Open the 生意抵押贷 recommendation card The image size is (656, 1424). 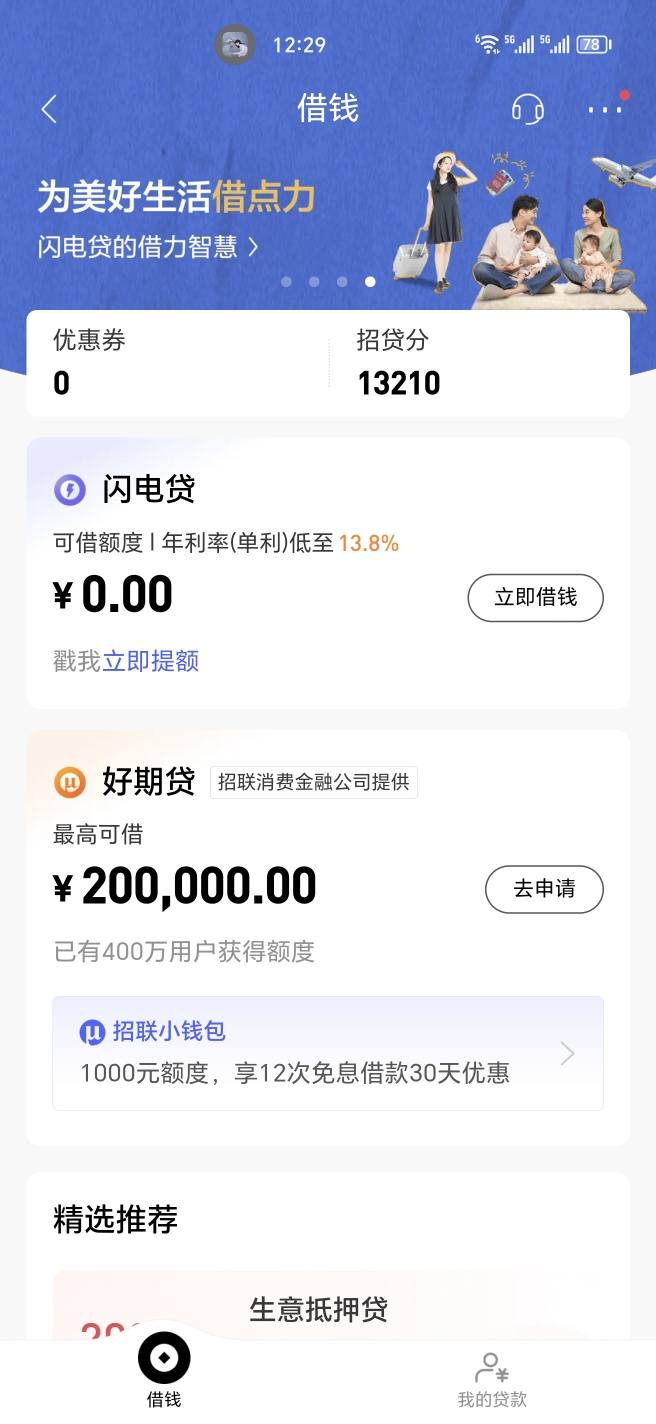pyautogui.click(x=328, y=1306)
